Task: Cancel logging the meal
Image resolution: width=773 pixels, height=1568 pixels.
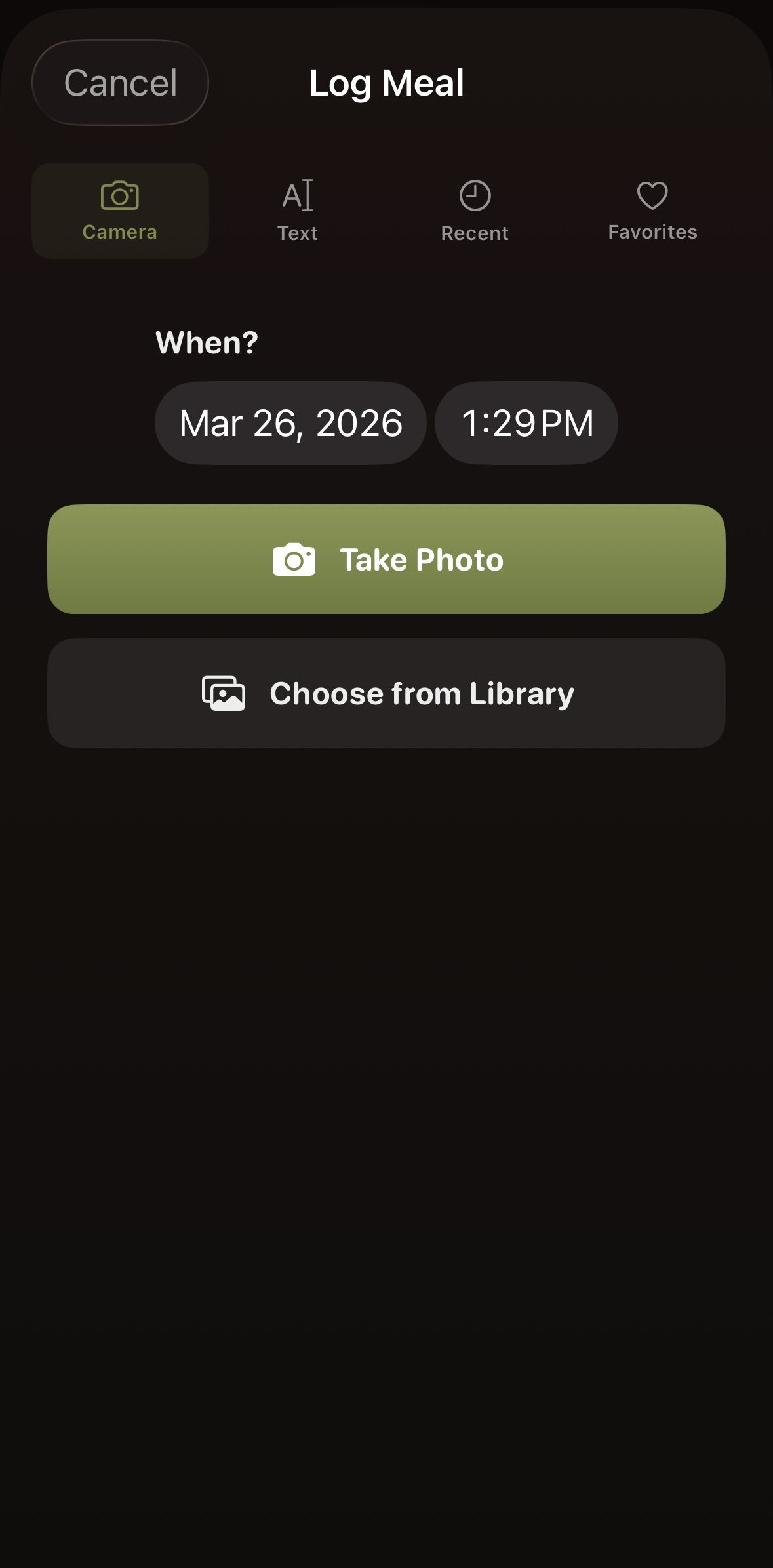Action: pyautogui.click(x=120, y=83)
